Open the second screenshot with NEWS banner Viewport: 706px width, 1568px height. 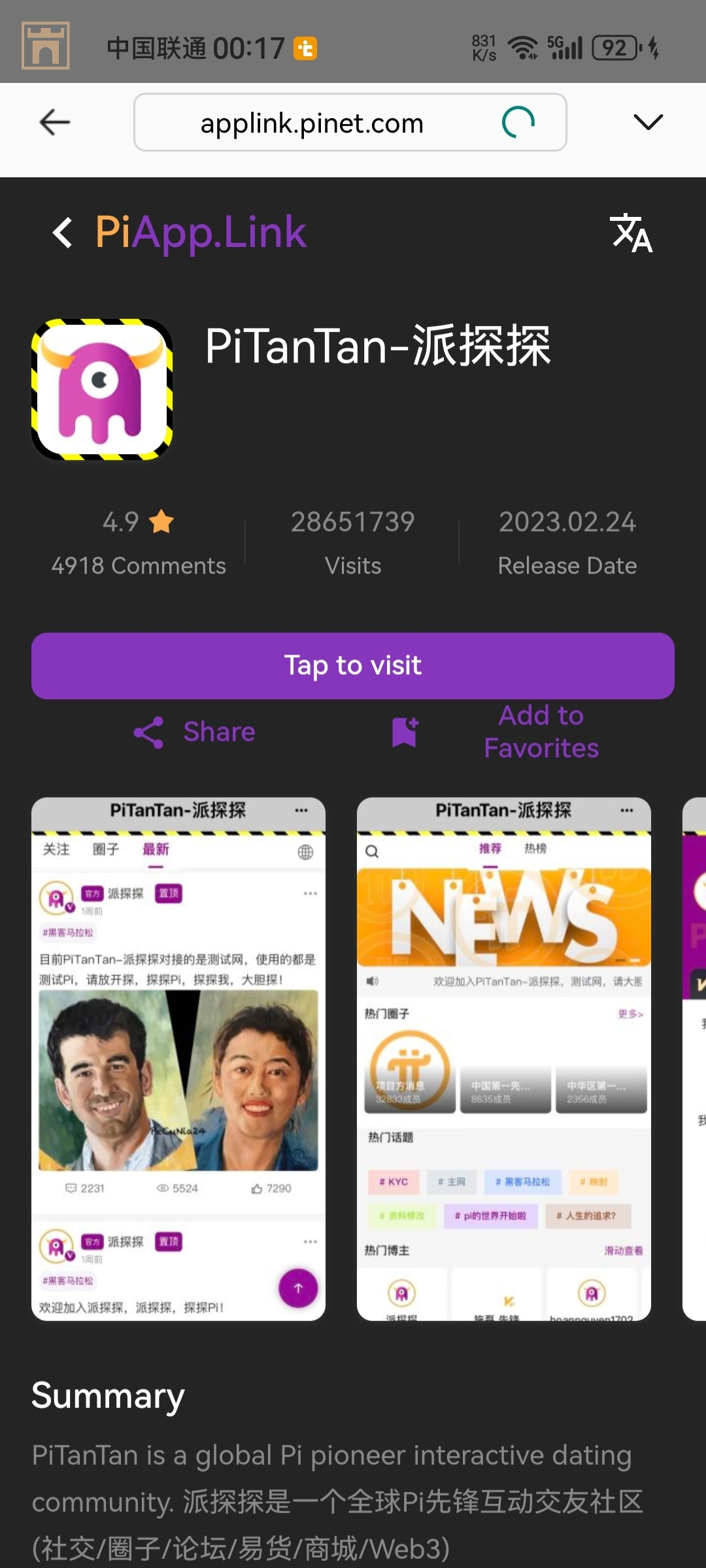coord(503,1058)
